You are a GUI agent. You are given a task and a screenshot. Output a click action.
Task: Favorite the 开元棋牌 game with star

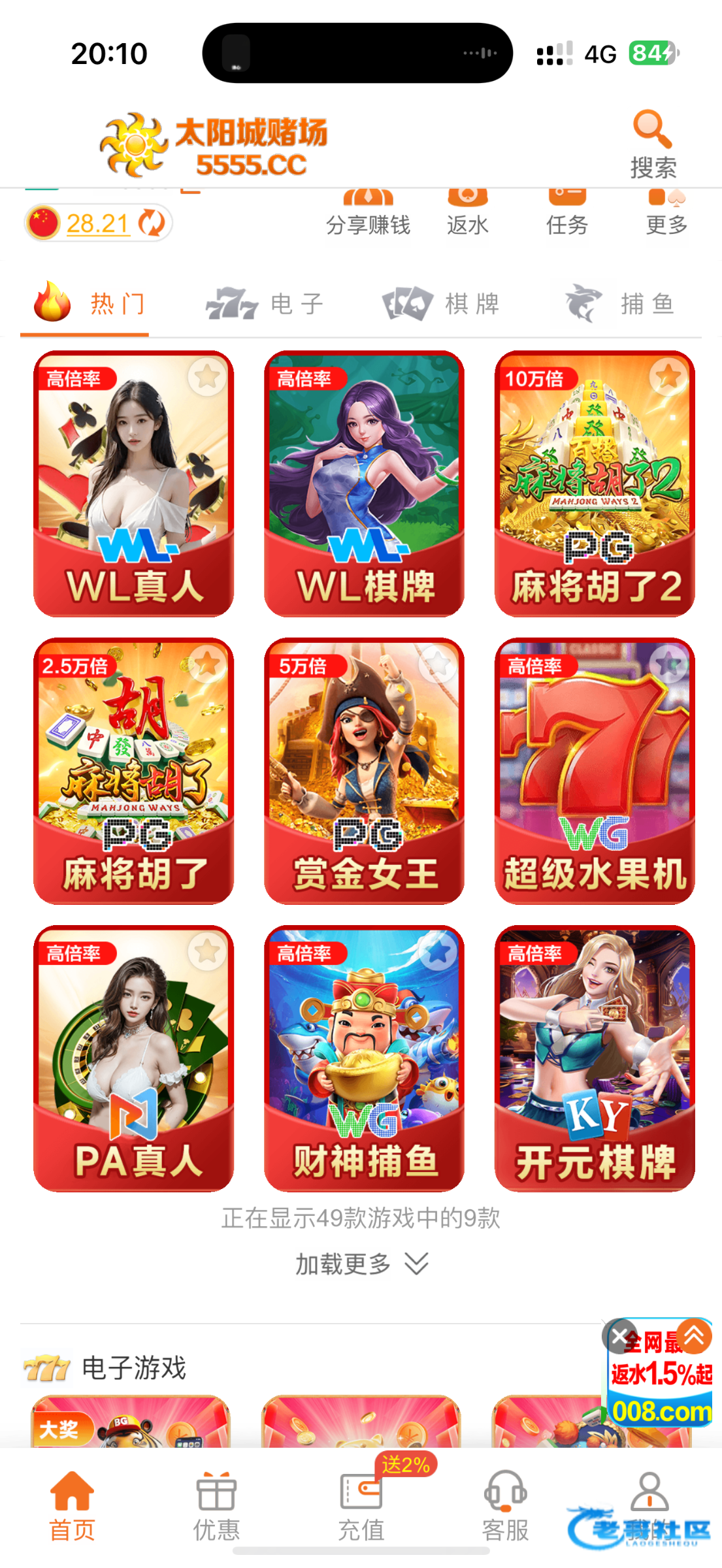click(669, 952)
